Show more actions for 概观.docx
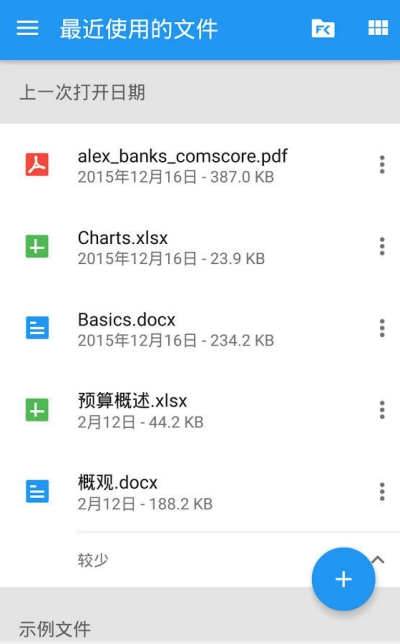This screenshot has height=644, width=400. 382,492
